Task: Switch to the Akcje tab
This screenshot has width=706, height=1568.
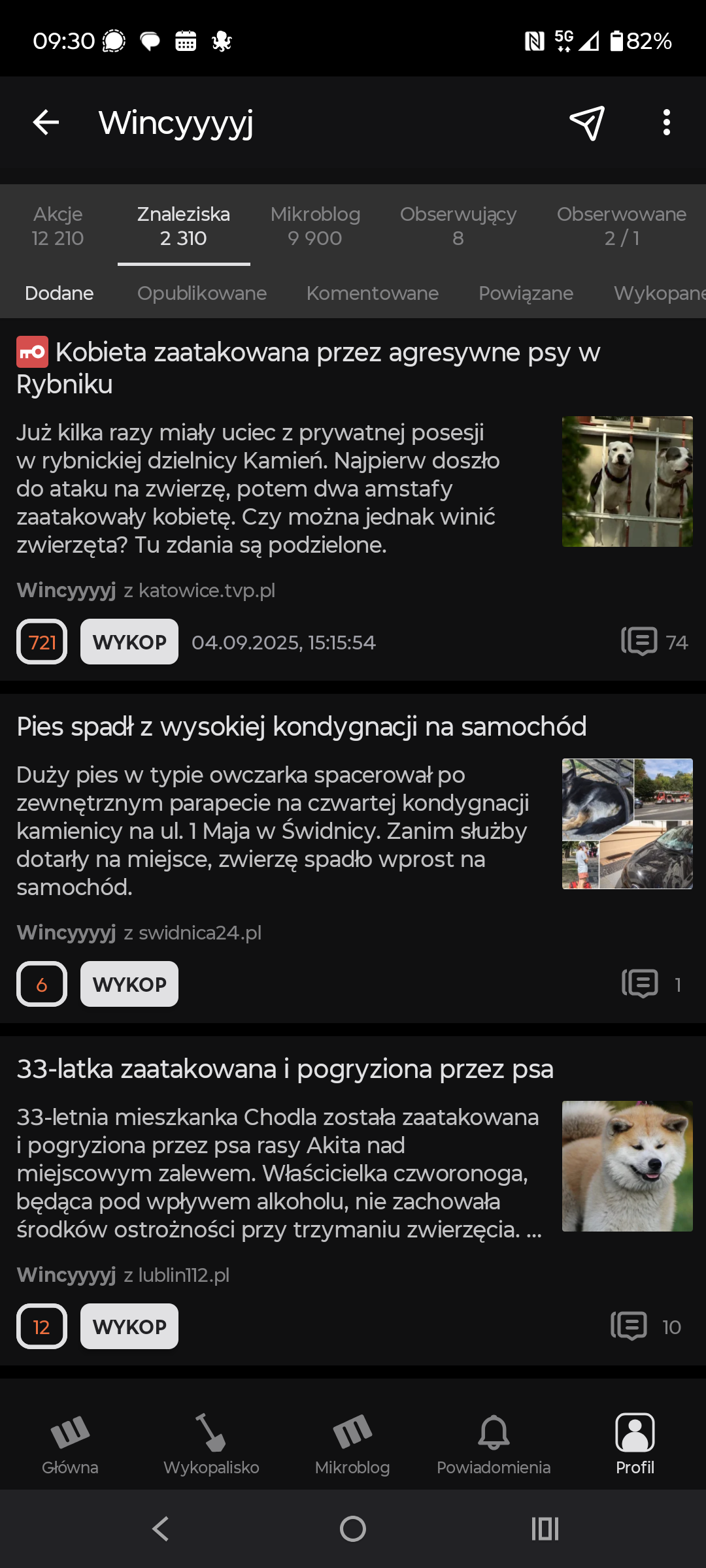Action: pyautogui.click(x=58, y=226)
